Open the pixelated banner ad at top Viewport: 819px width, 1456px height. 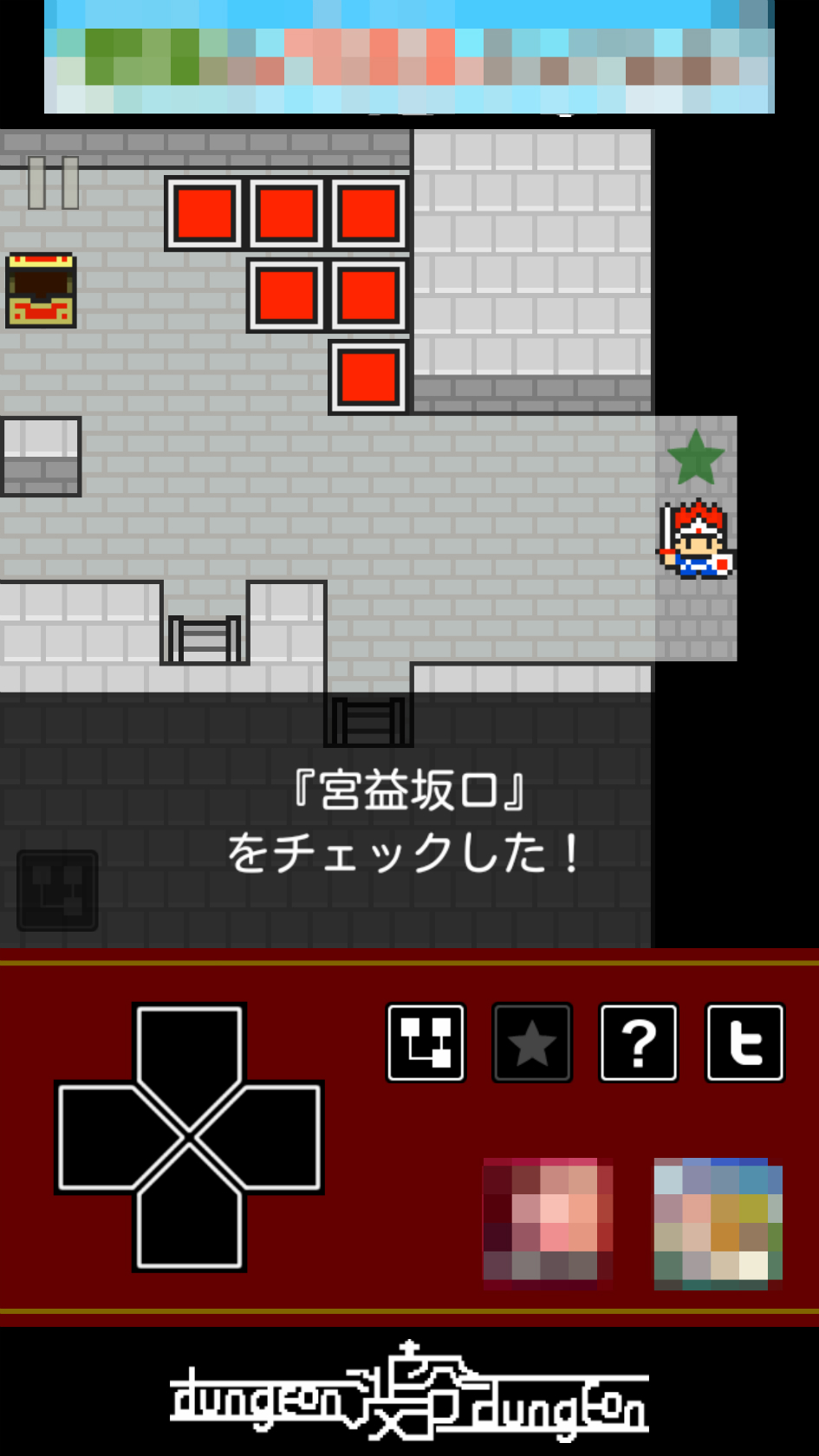pyautogui.click(x=409, y=57)
